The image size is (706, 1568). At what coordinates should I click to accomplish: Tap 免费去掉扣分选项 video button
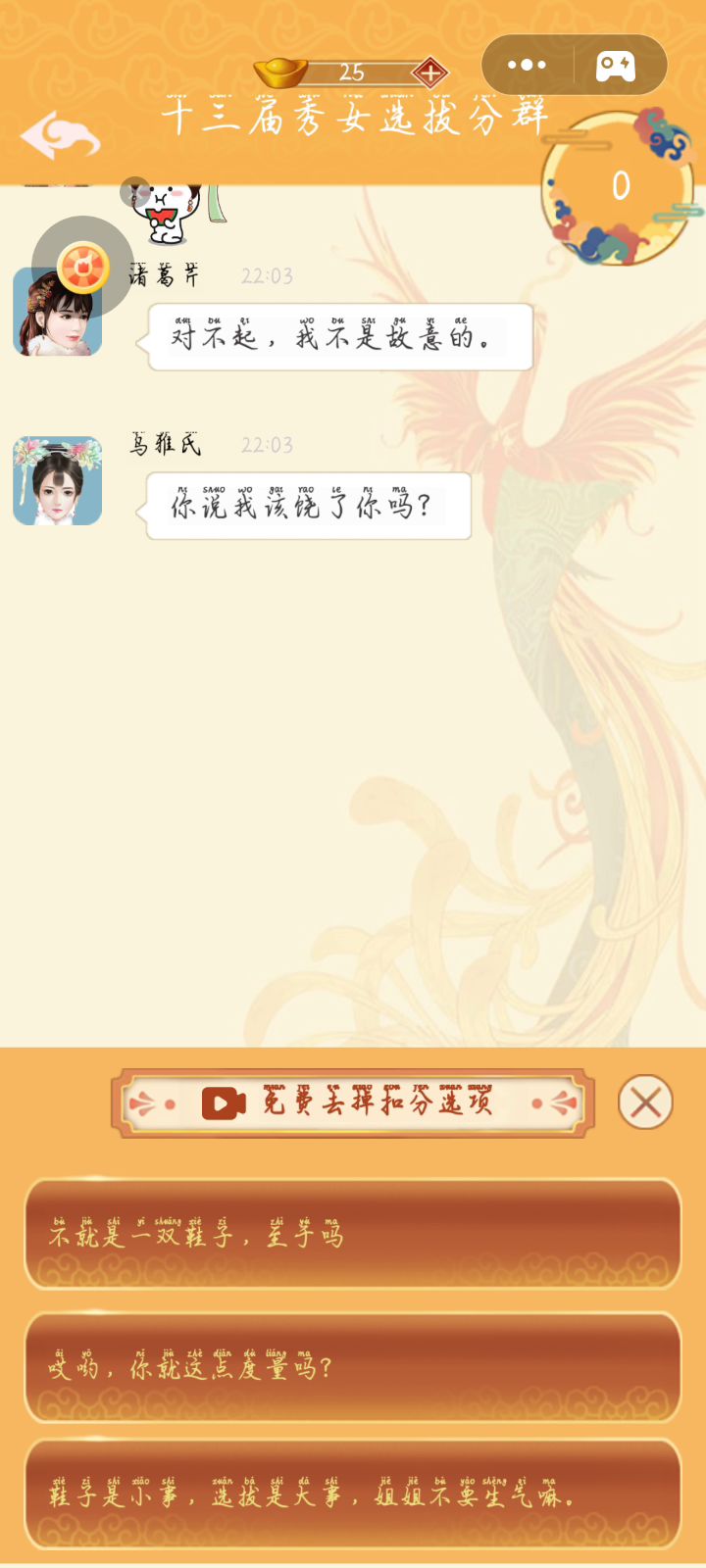tap(353, 1103)
